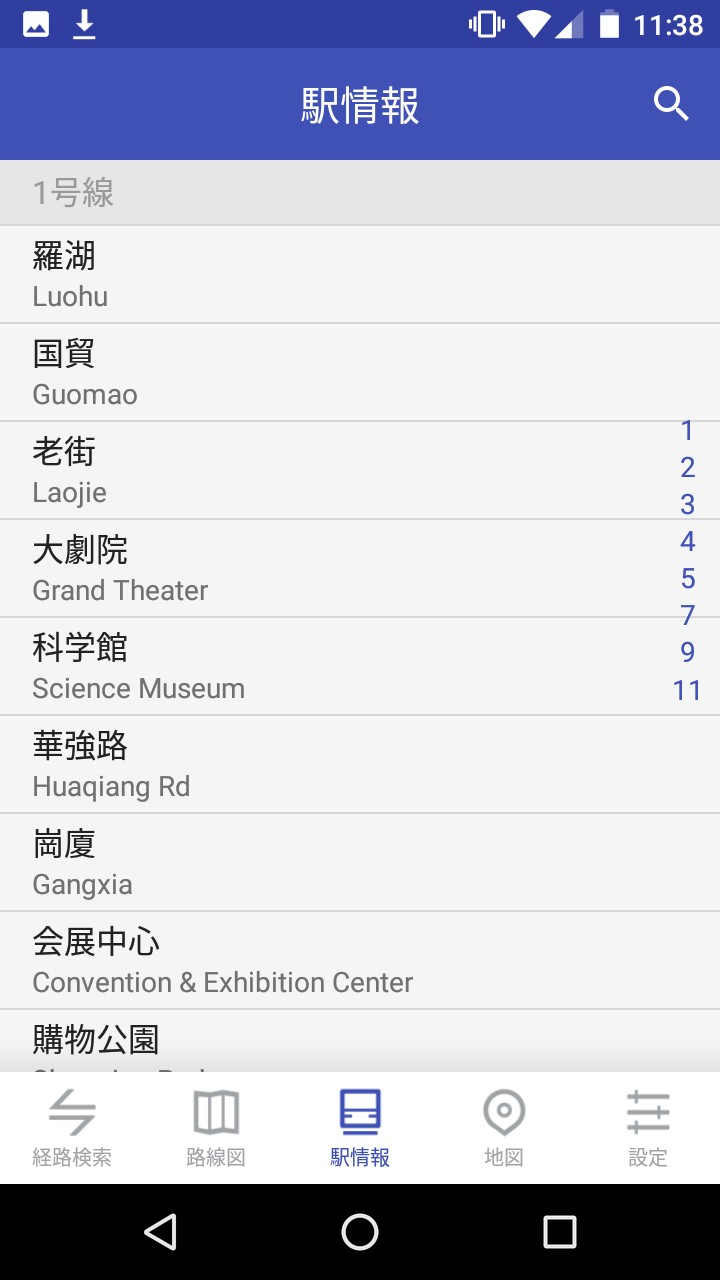Image resolution: width=720 pixels, height=1280 pixels.
Task: Open Huaqiang Rd station details
Action: [300, 764]
